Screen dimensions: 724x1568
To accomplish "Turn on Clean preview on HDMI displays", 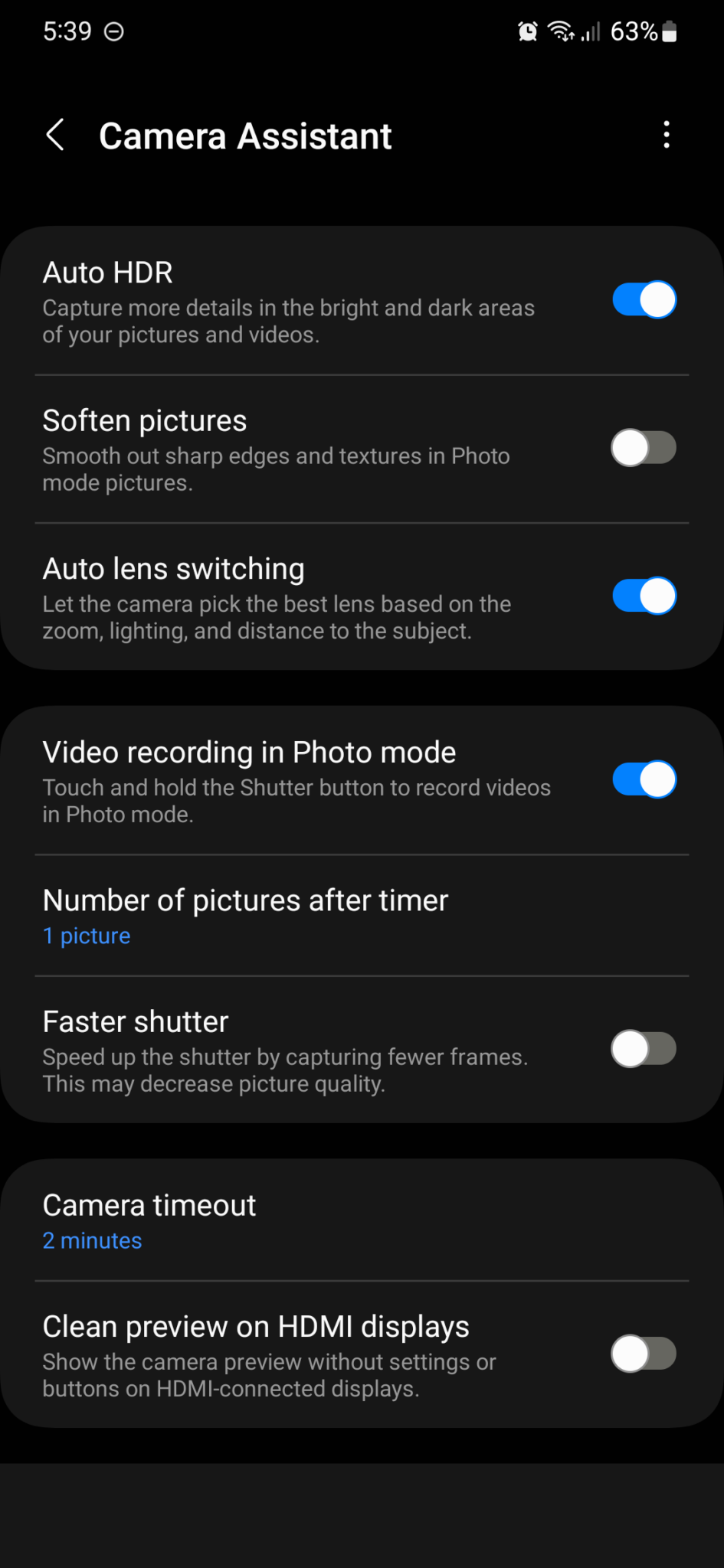I will click(644, 1354).
